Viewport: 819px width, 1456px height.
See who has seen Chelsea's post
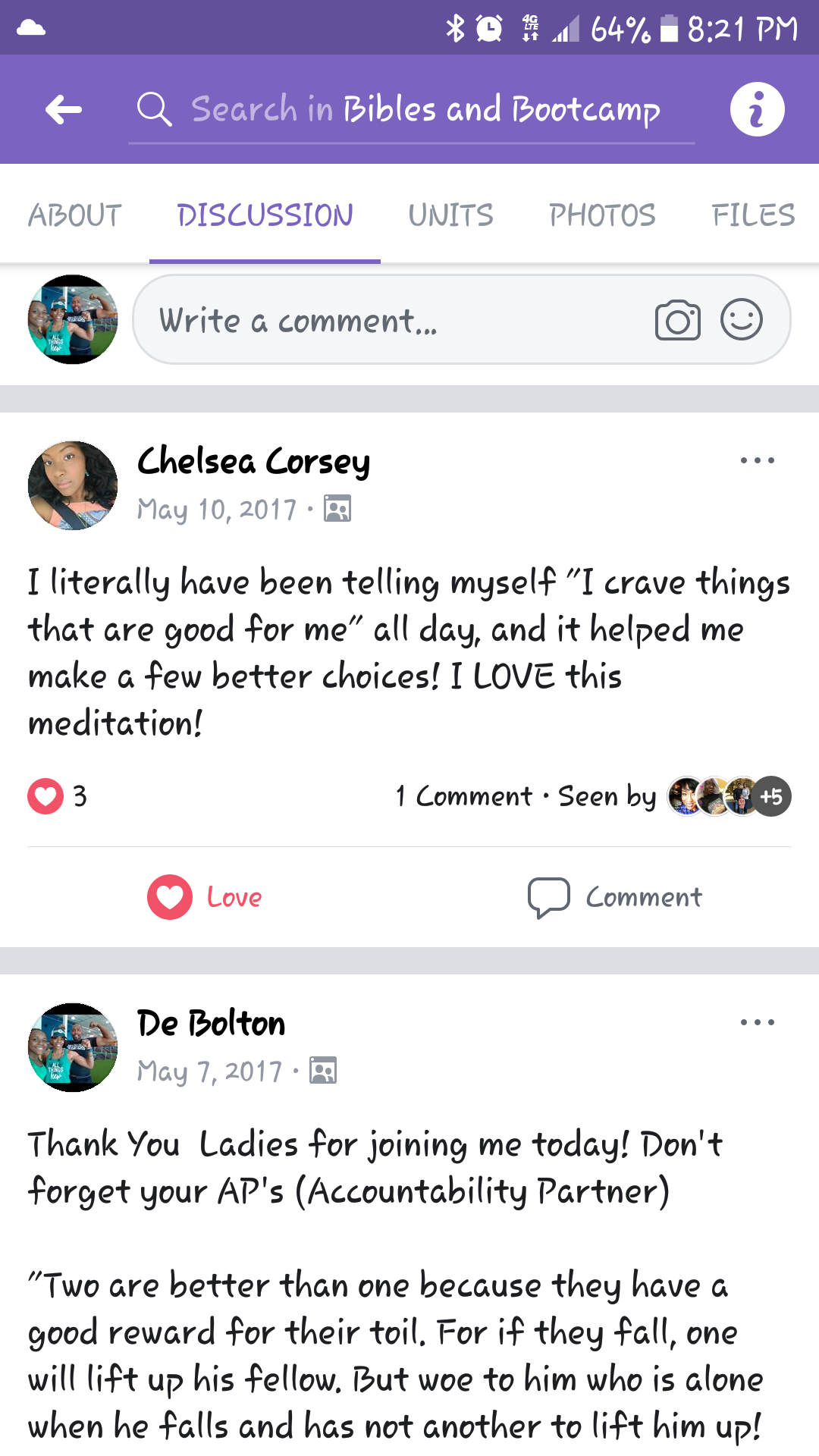click(x=728, y=796)
